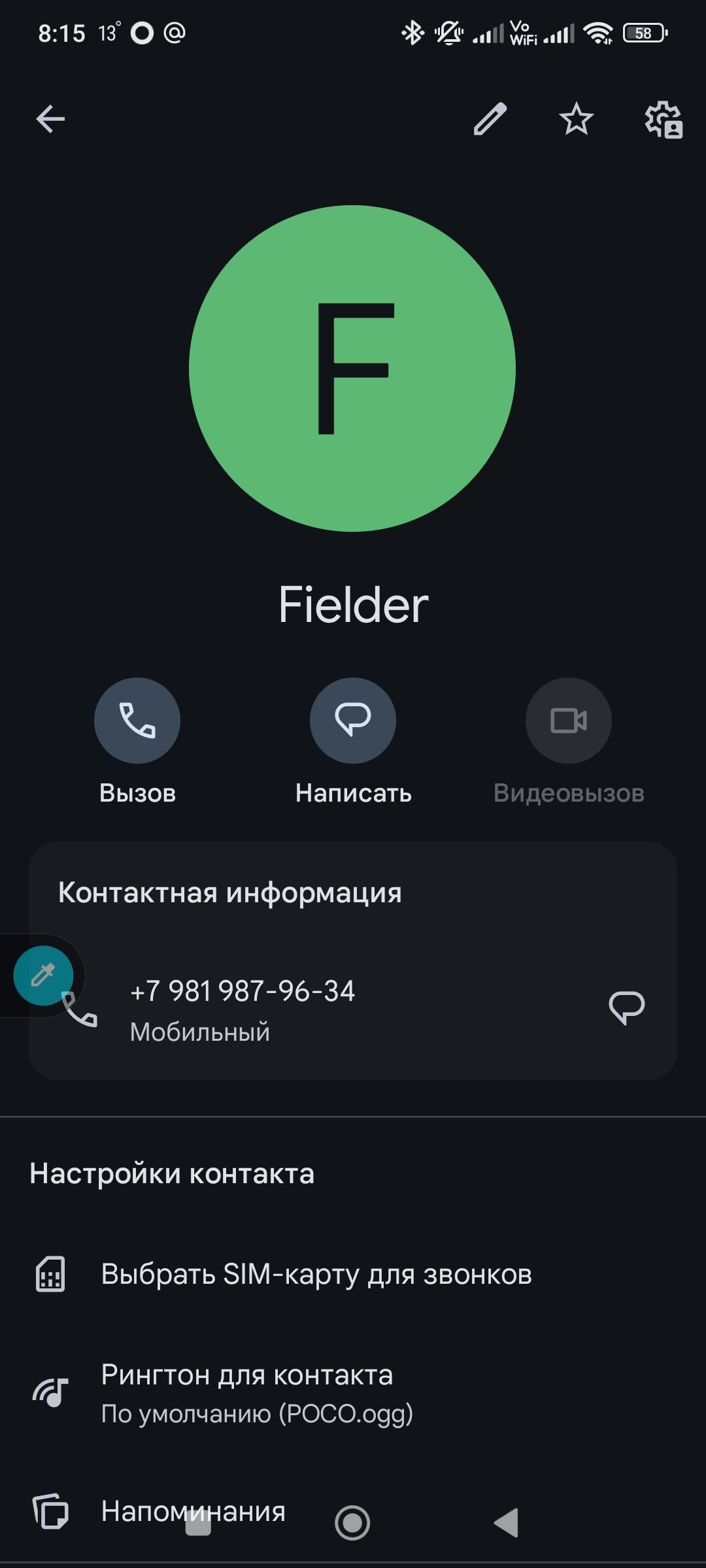Tap the floating teal color picker bubble
Image resolution: width=706 pixels, height=1568 pixels.
(x=43, y=975)
